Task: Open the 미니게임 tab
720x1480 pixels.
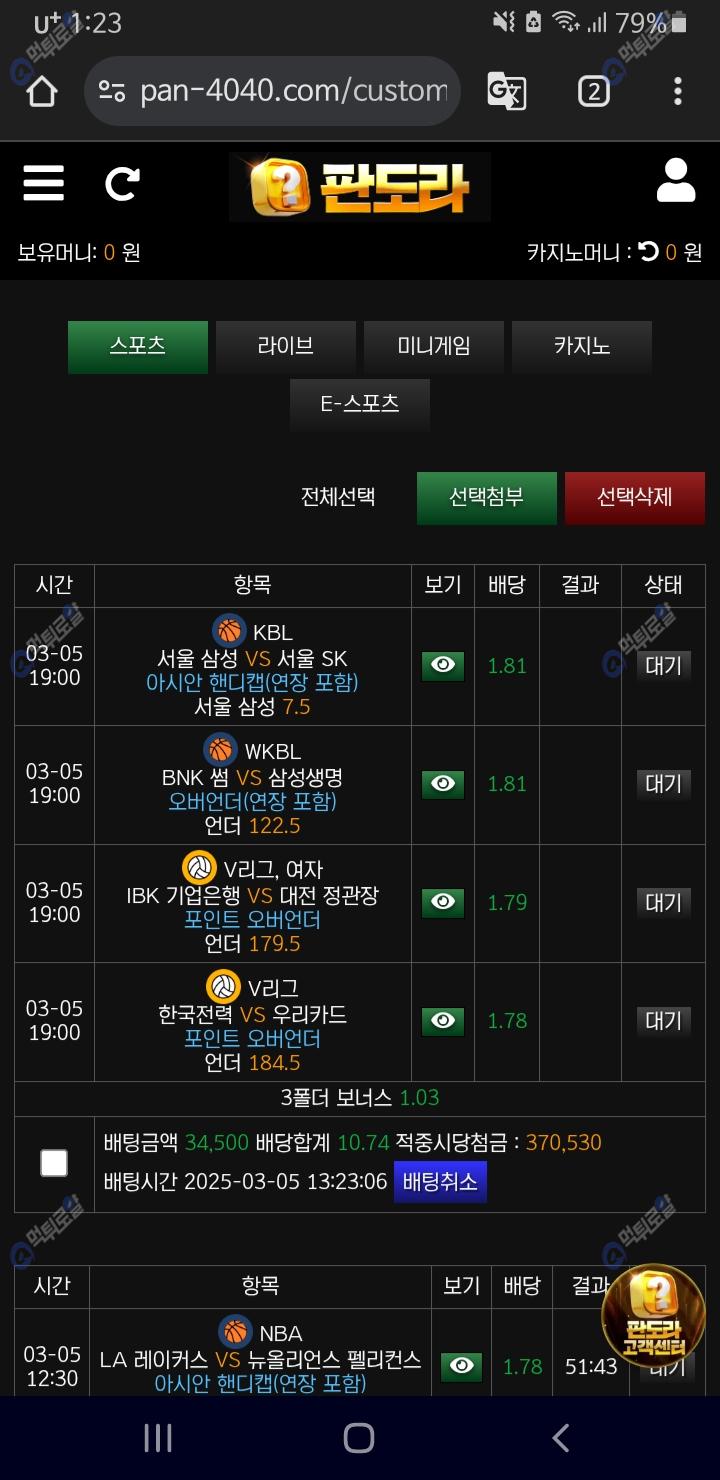Action: coord(434,347)
